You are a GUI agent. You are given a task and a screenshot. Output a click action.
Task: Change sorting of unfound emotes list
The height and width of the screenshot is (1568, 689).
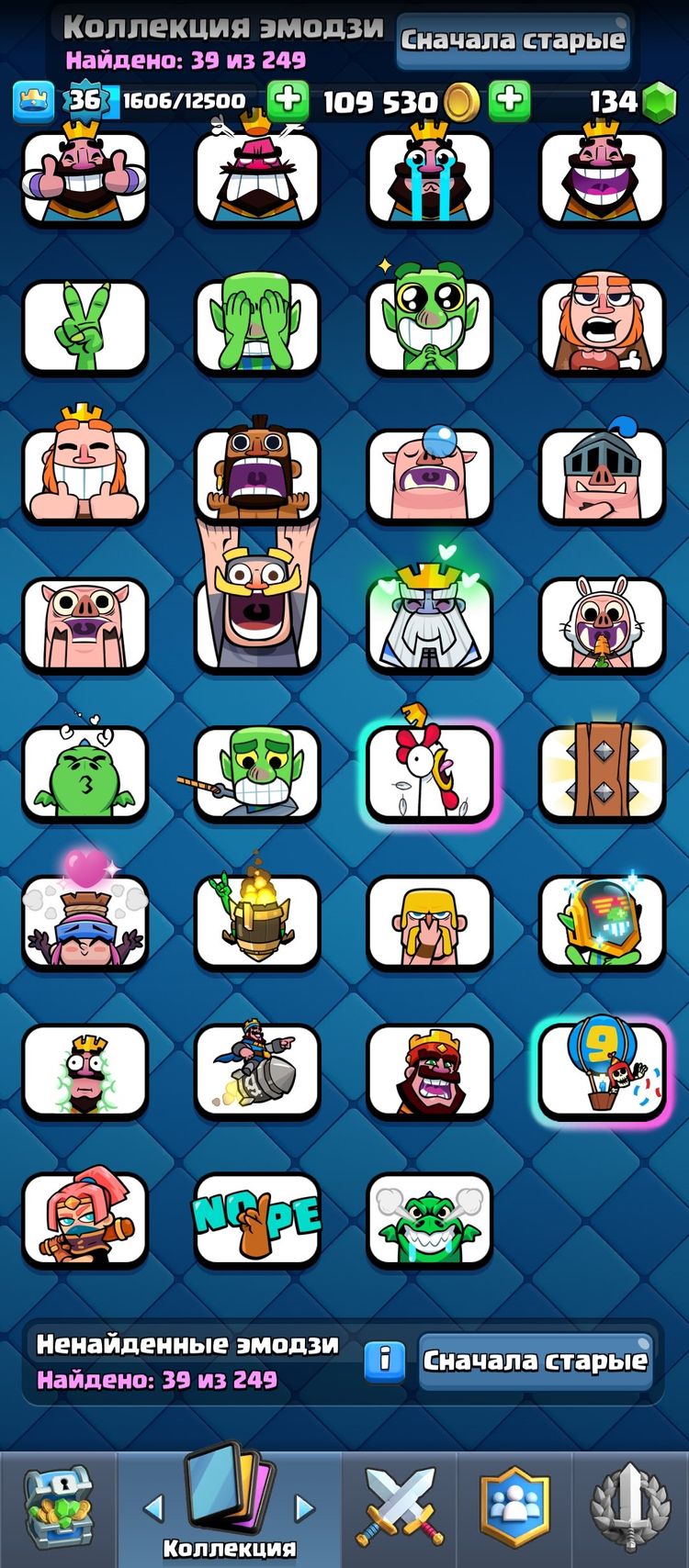(535, 1361)
